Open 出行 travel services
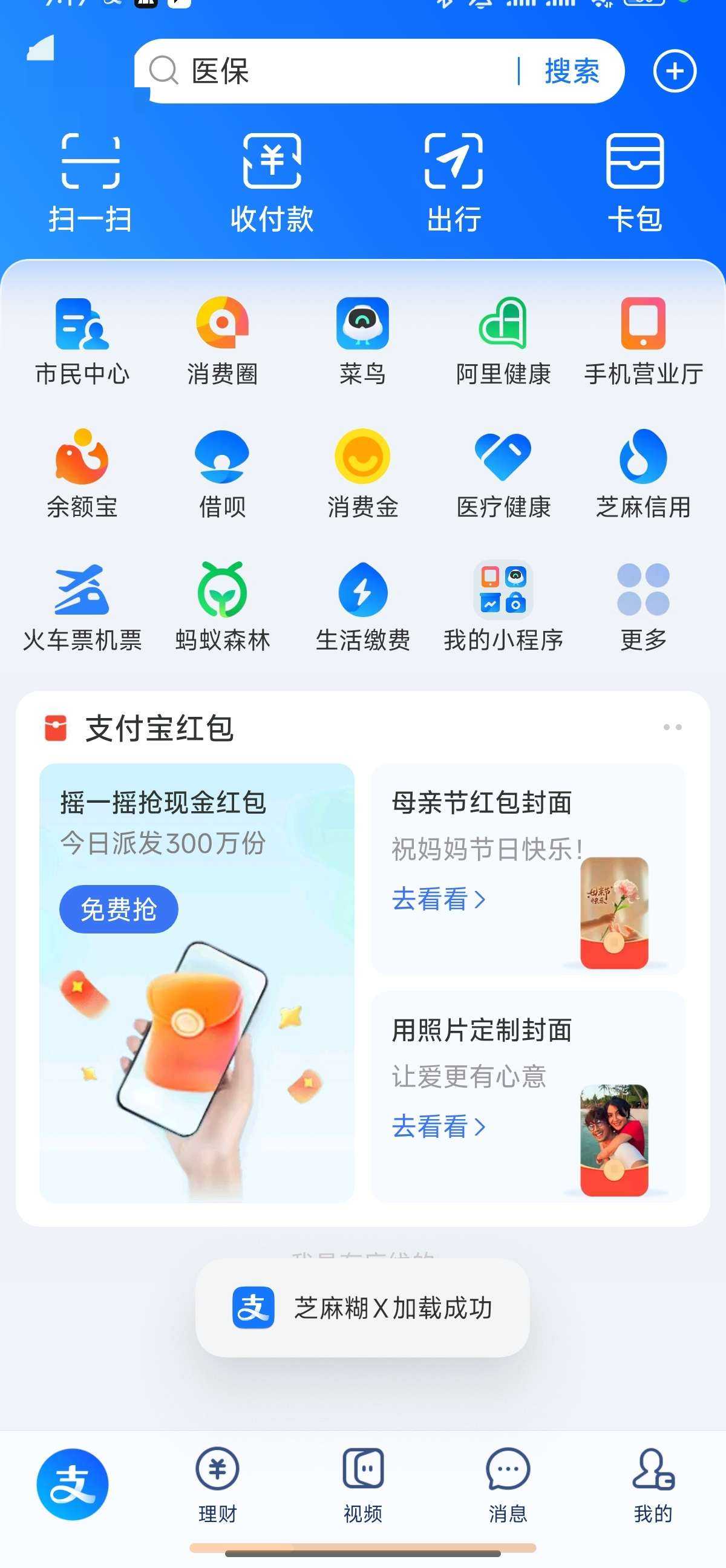 coord(453,182)
